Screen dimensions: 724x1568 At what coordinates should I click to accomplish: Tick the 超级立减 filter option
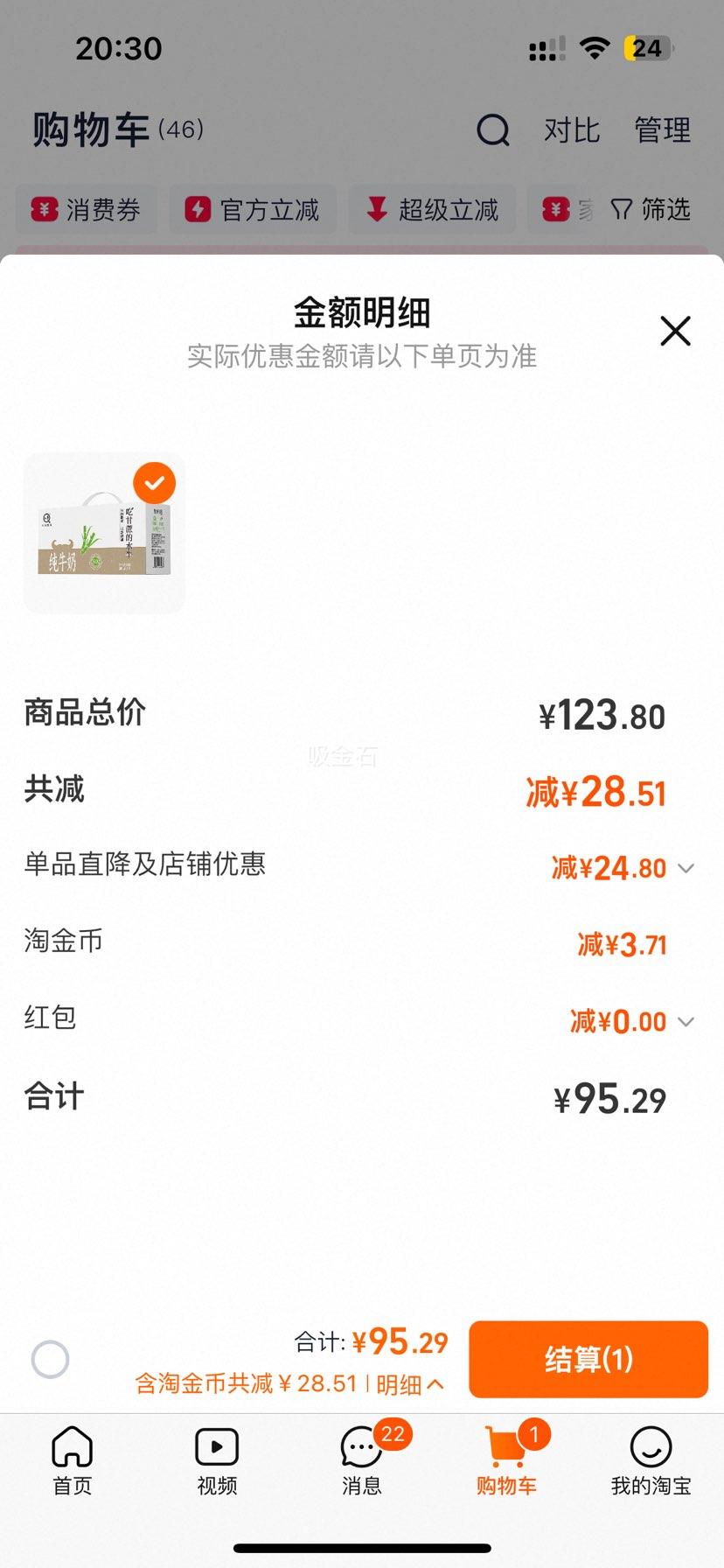432,210
